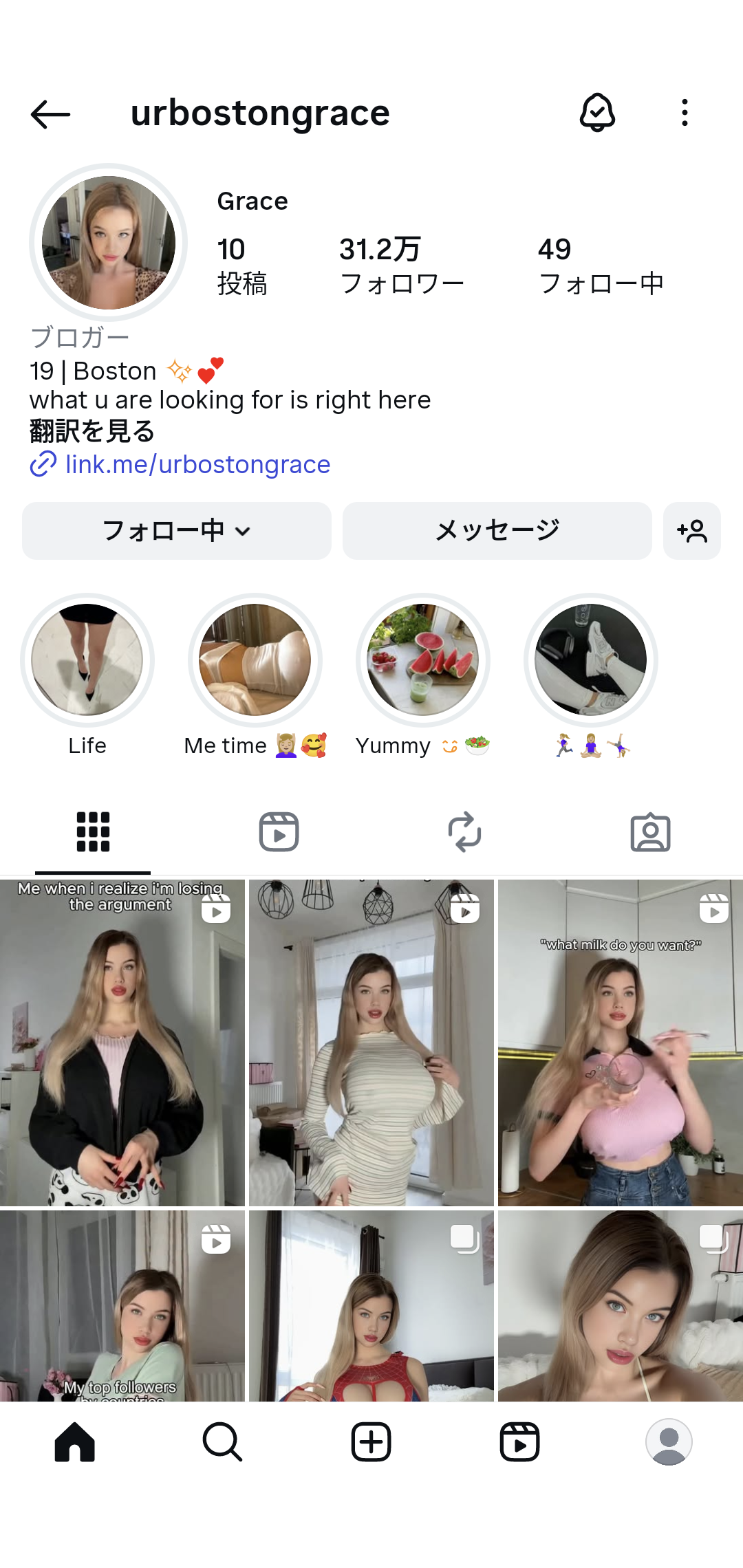Go to the home feed tab
Screen dimensions: 743x1568
(x=74, y=1441)
